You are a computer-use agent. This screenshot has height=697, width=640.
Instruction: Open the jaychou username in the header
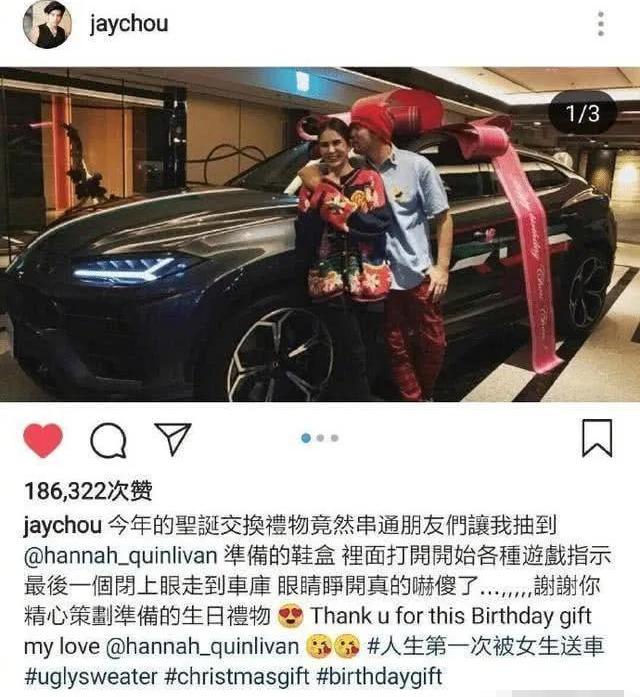(128, 24)
